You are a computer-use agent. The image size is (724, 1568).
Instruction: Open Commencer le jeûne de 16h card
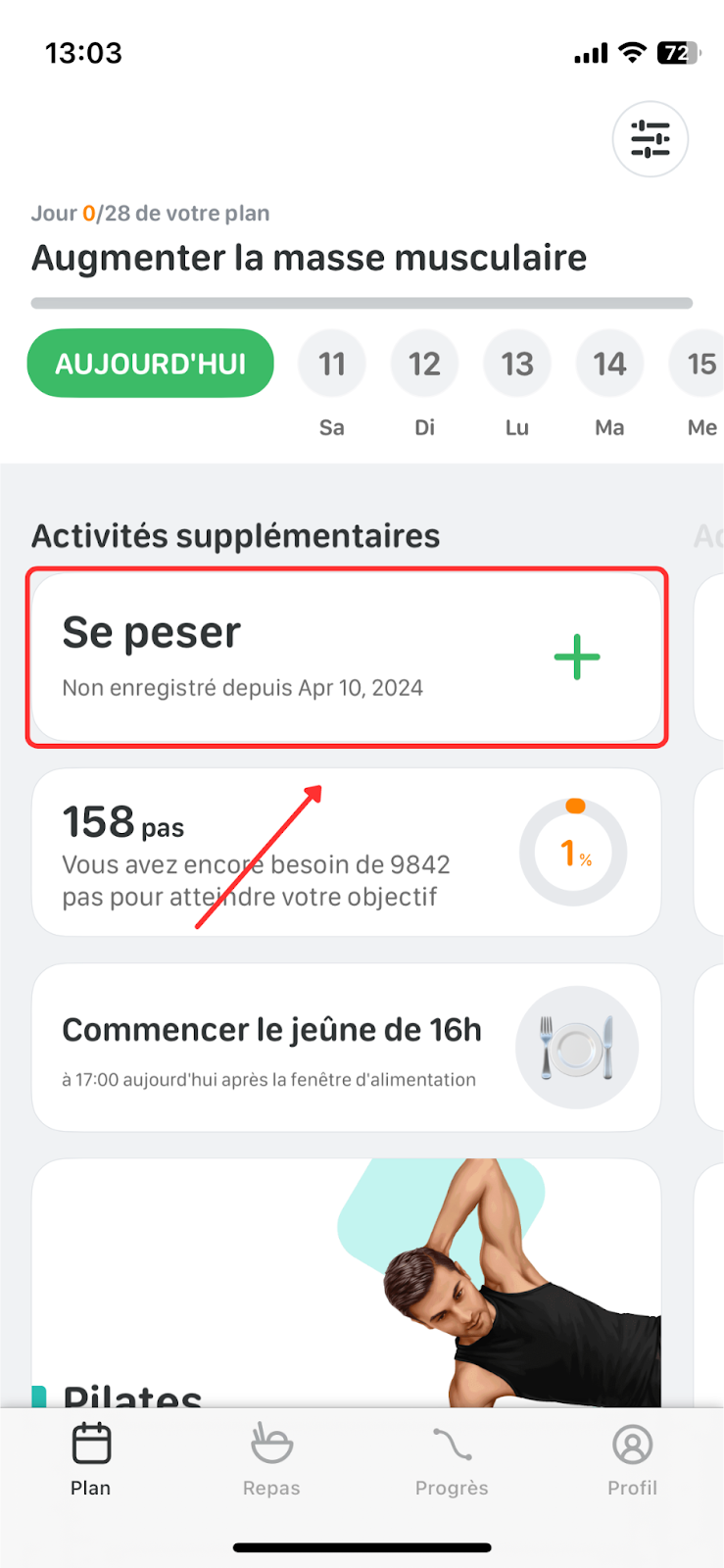[347, 1048]
